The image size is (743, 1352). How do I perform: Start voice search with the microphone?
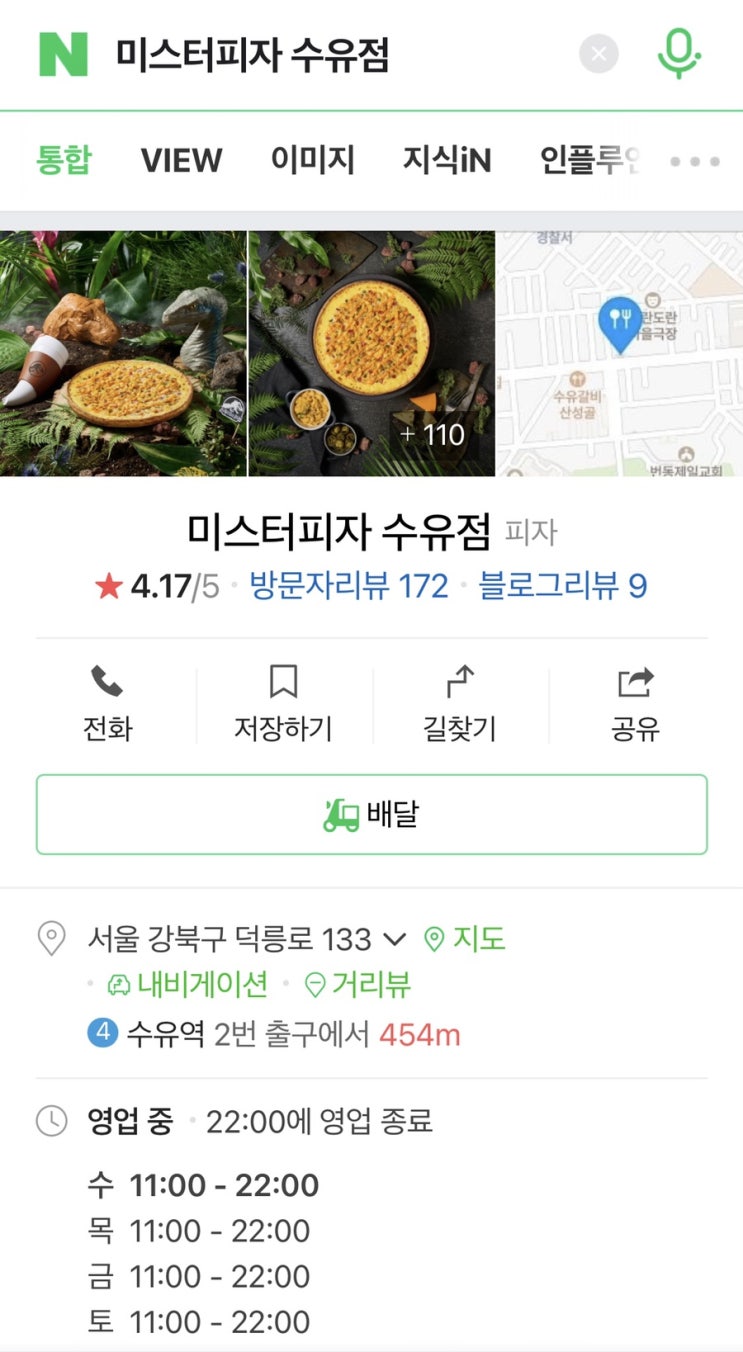679,53
